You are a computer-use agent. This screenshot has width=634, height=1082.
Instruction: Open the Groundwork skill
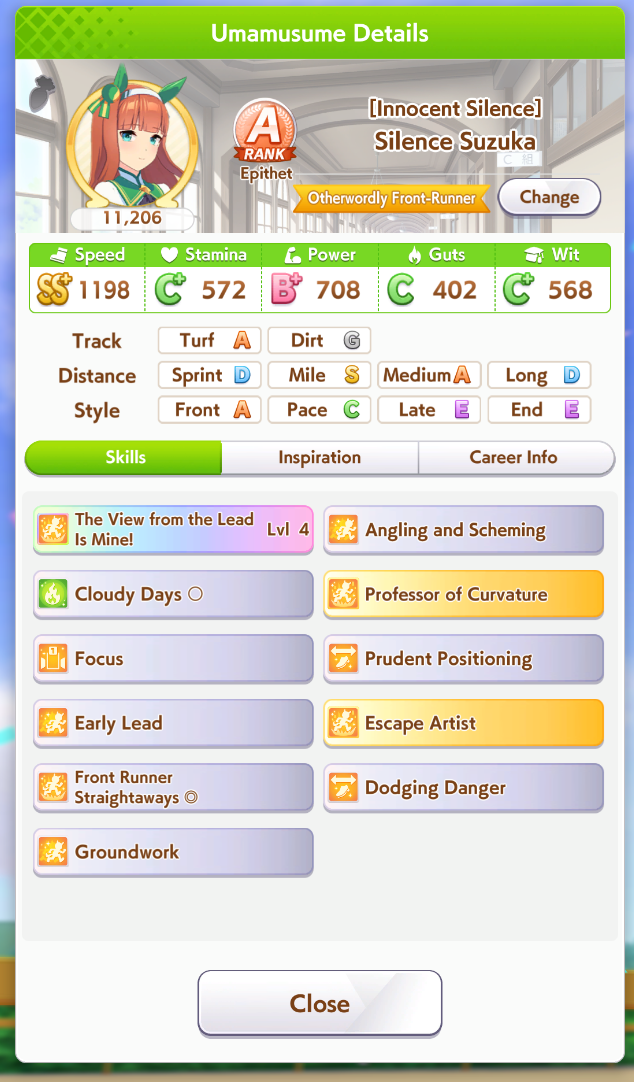173,852
